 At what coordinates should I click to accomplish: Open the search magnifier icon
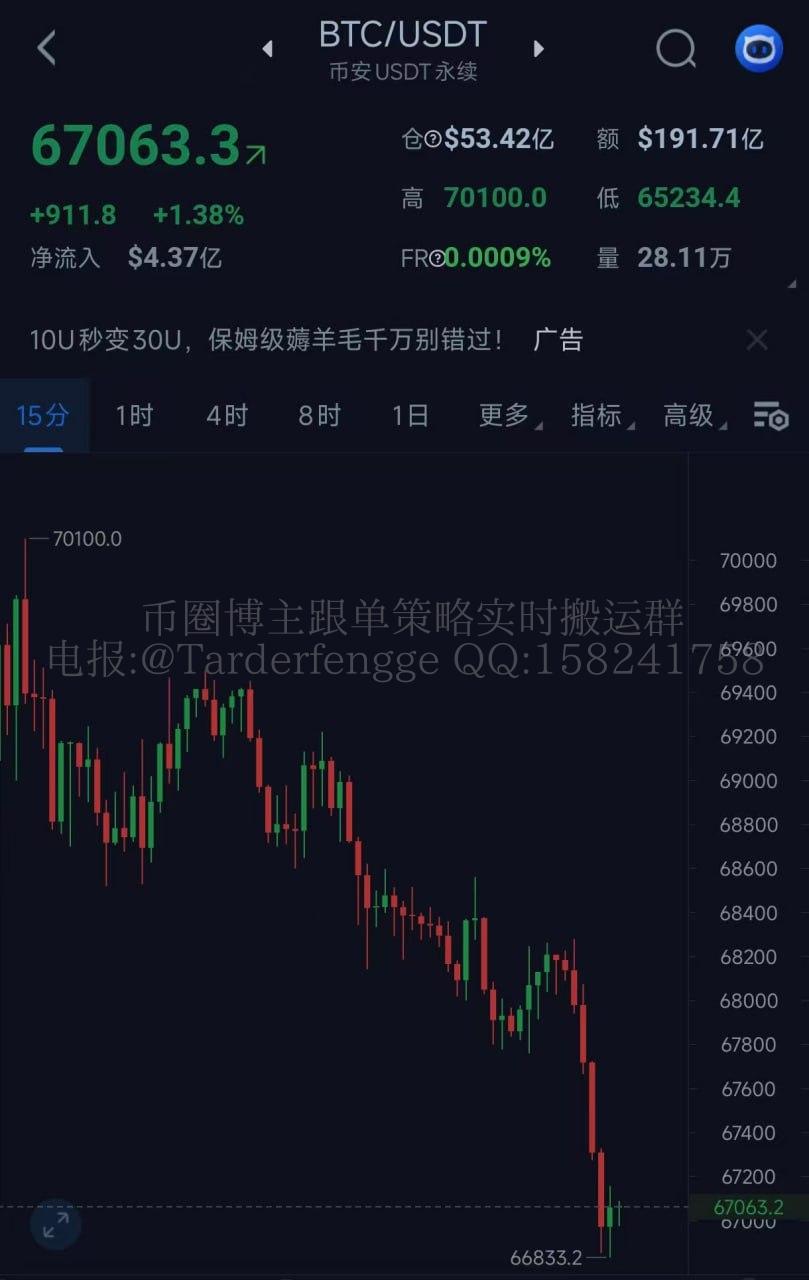tap(676, 48)
